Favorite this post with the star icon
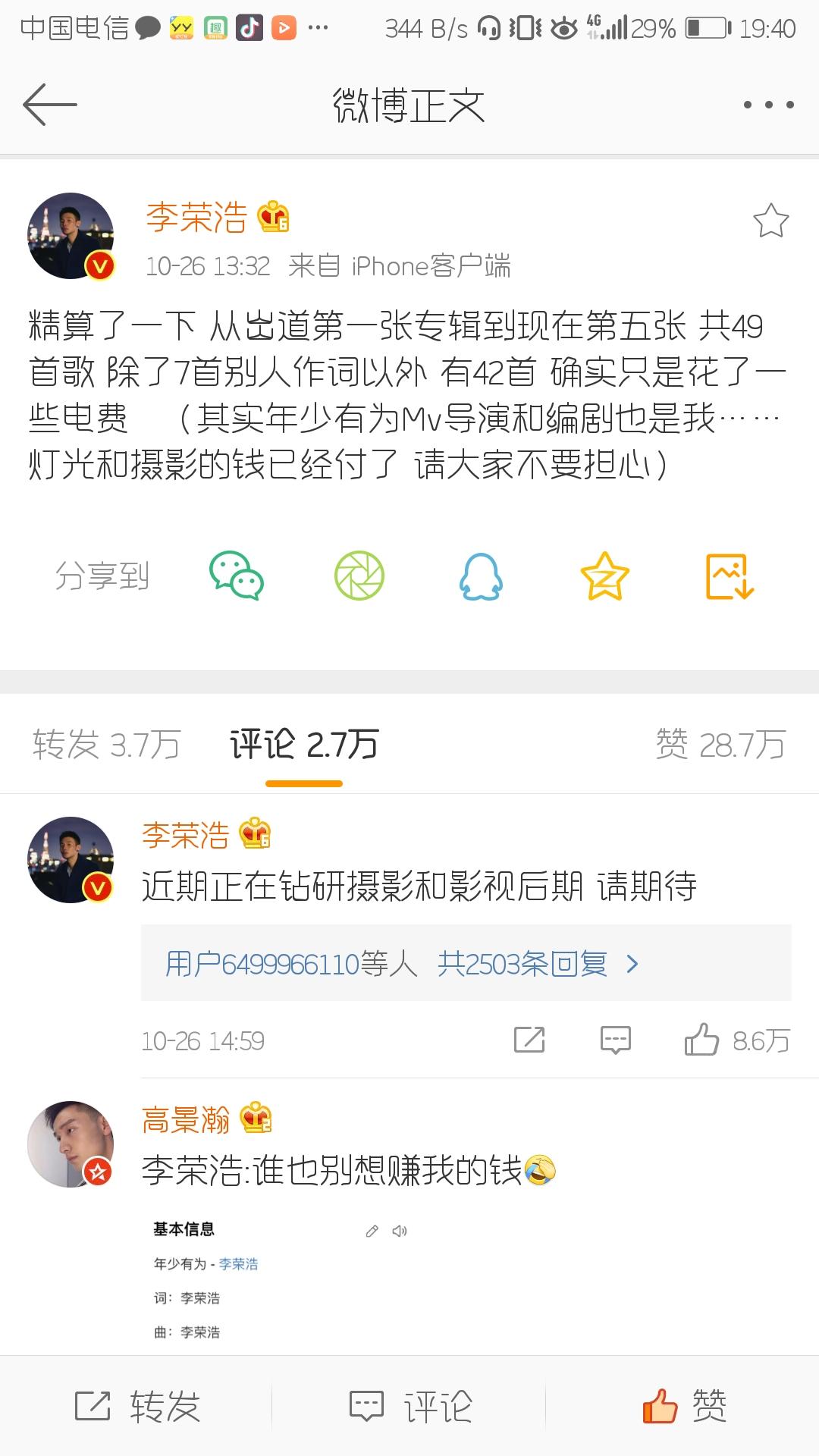 pos(770,221)
